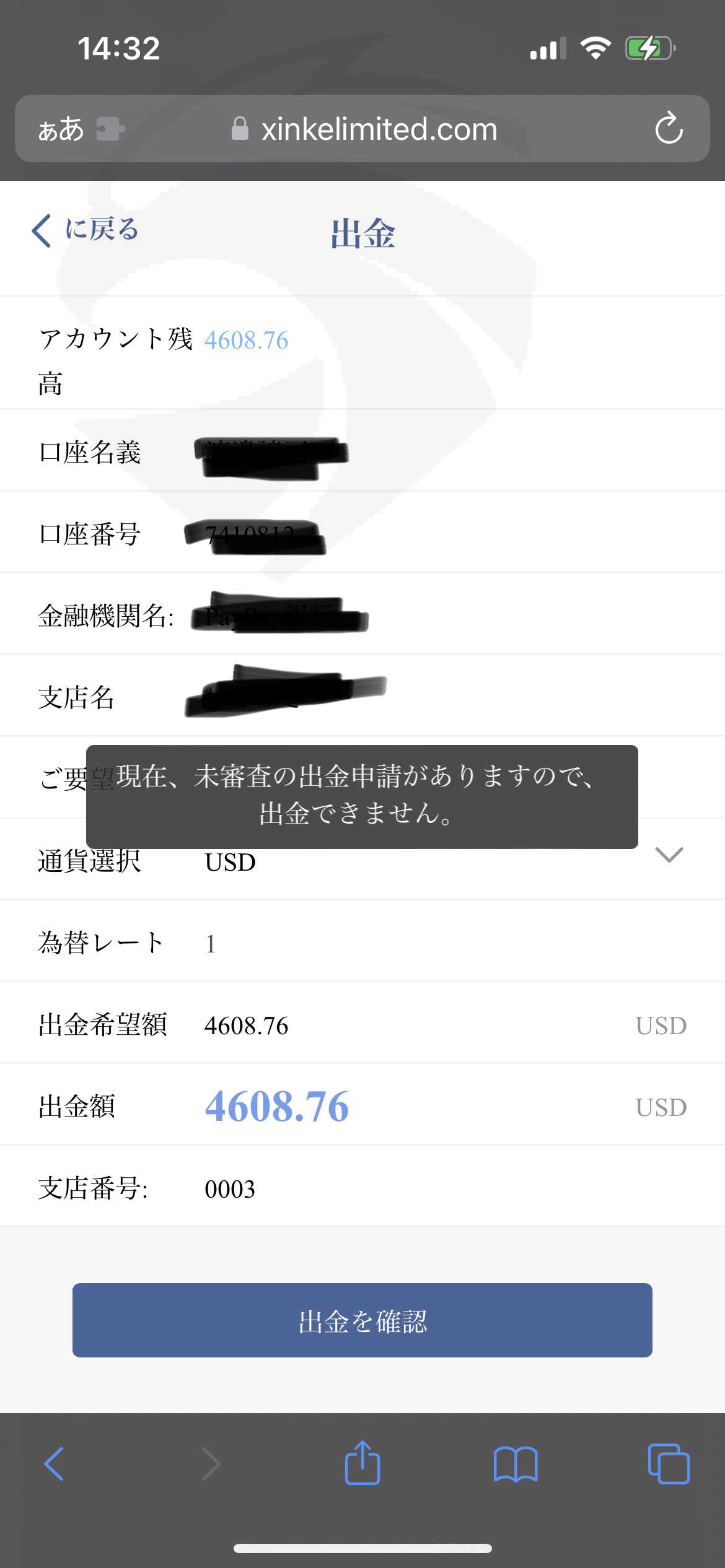Show all open Safari tabs
This screenshot has height=1568, width=725.
click(669, 1464)
